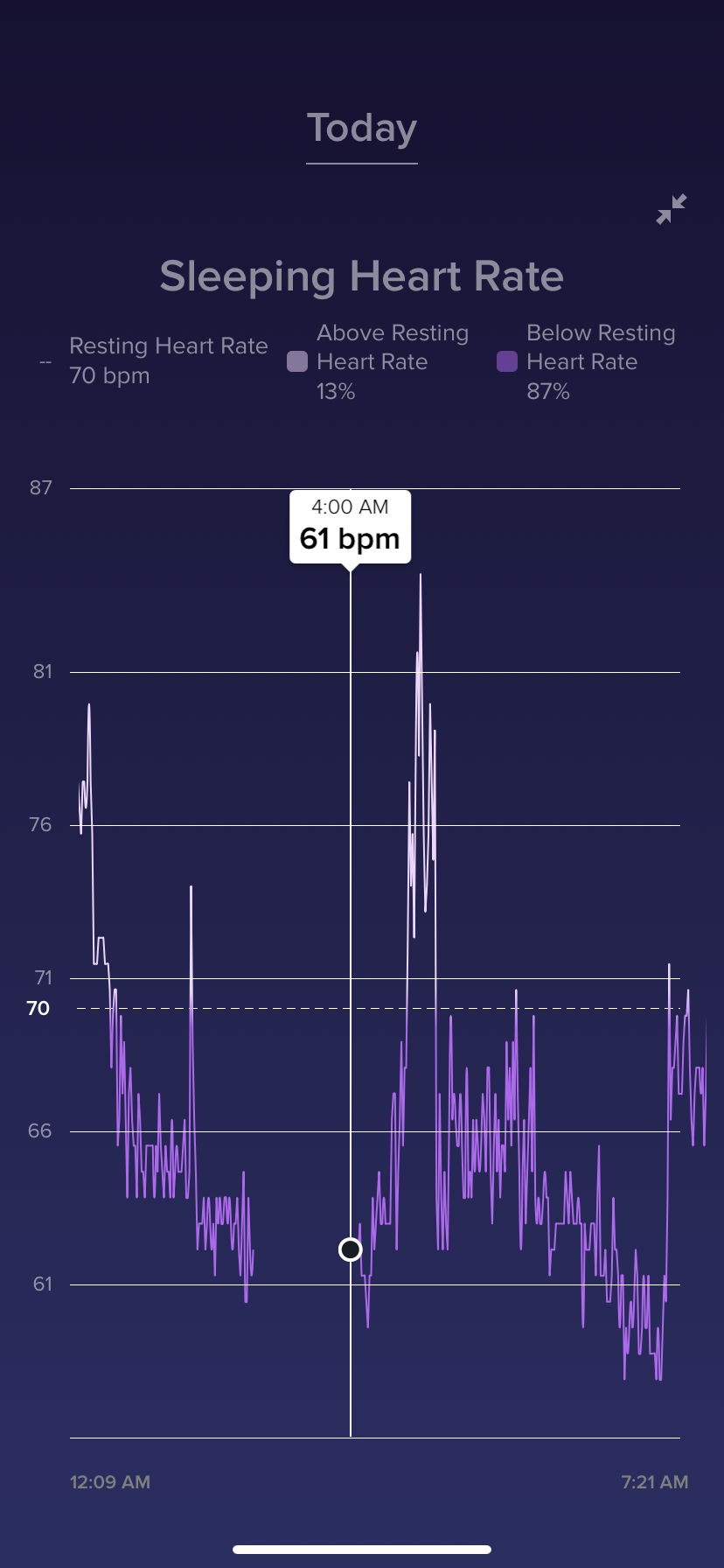This screenshot has width=724, height=1568.
Task: Switch to the Sleeping Heart Rate view title
Action: tap(361, 275)
